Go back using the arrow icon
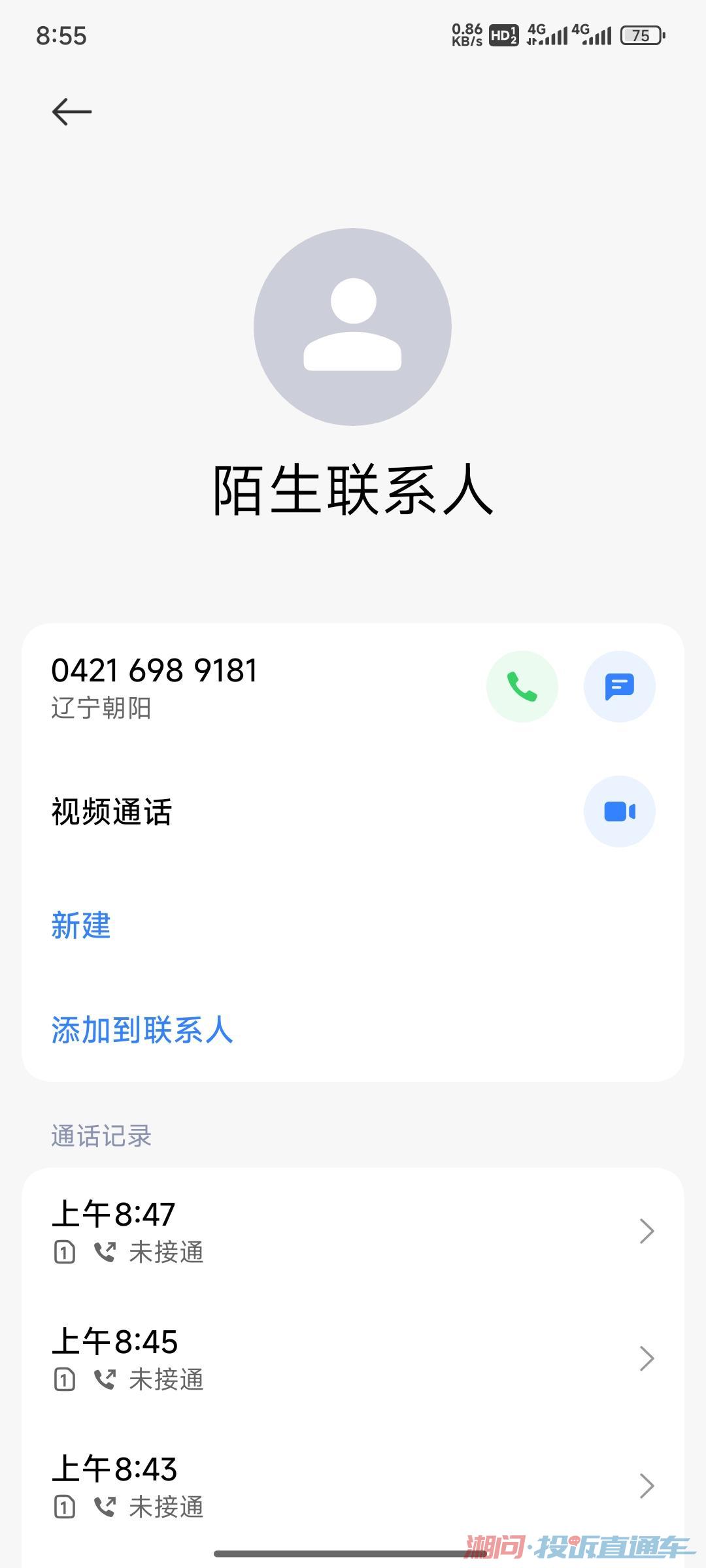Viewport: 706px width, 1568px height. 72,112
